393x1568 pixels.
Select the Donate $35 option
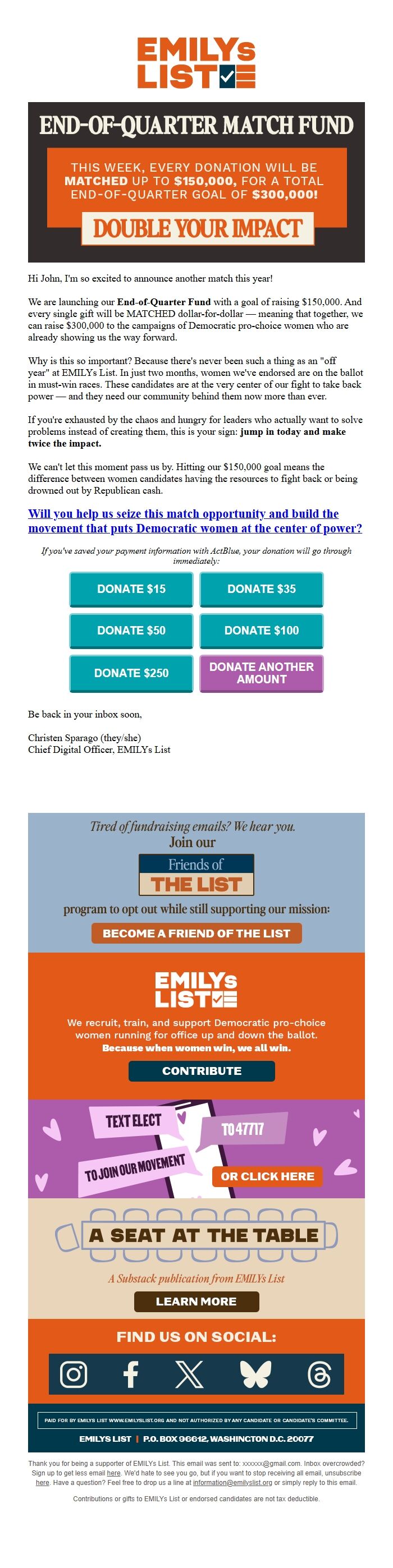[x=262, y=588]
